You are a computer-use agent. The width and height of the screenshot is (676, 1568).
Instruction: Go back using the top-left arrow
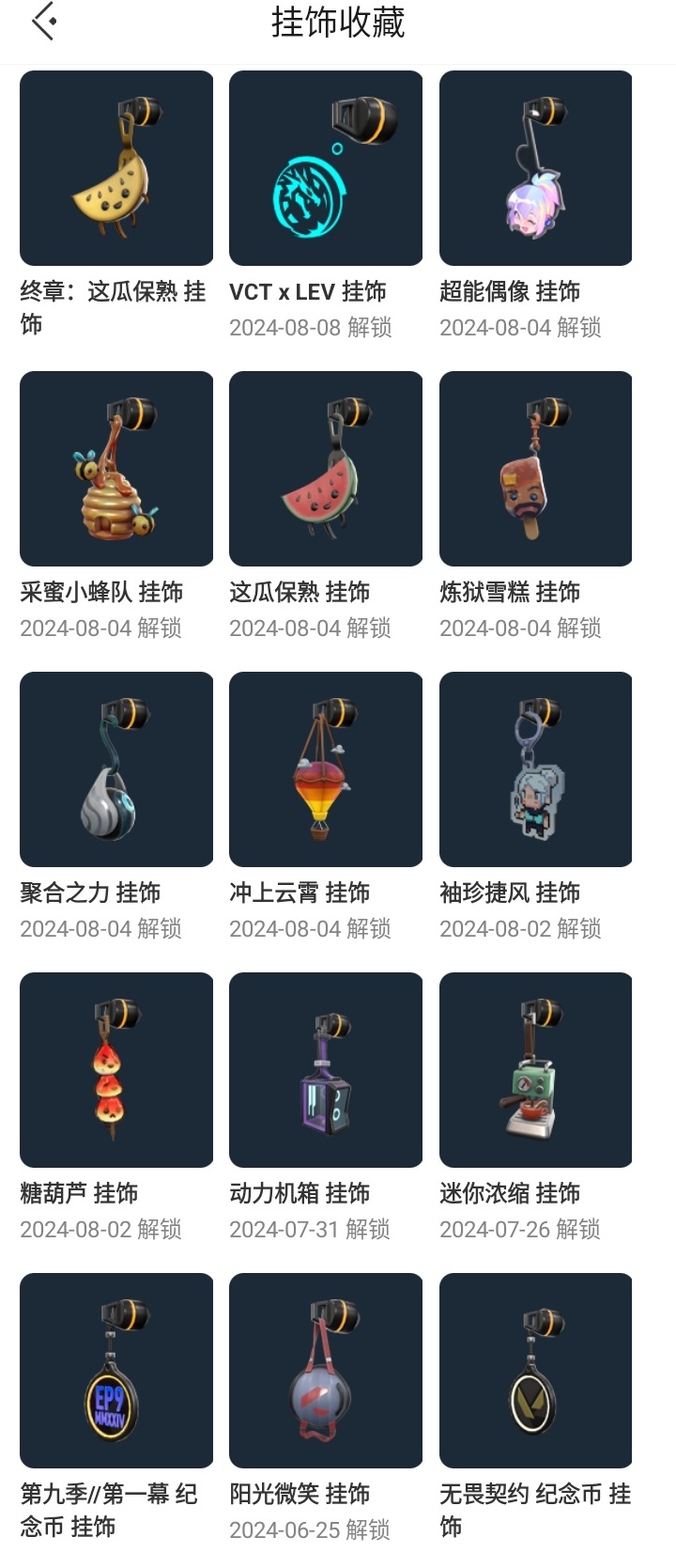(x=44, y=22)
